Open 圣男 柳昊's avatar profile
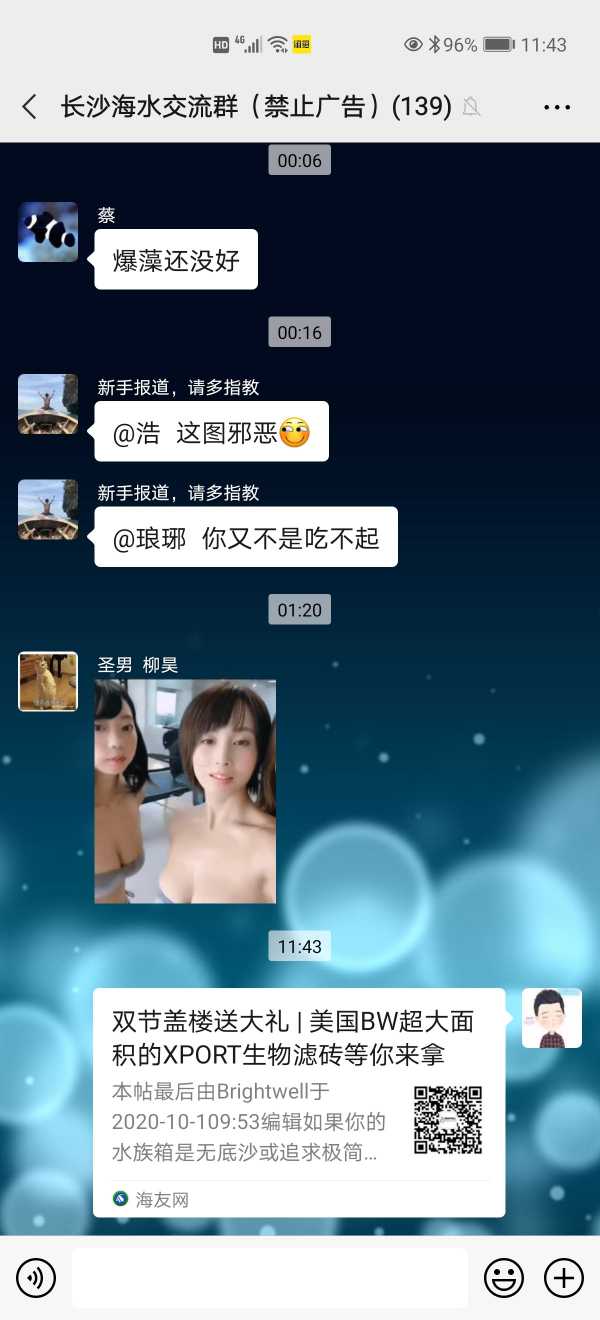This screenshot has width=600, height=1320. 48,681
